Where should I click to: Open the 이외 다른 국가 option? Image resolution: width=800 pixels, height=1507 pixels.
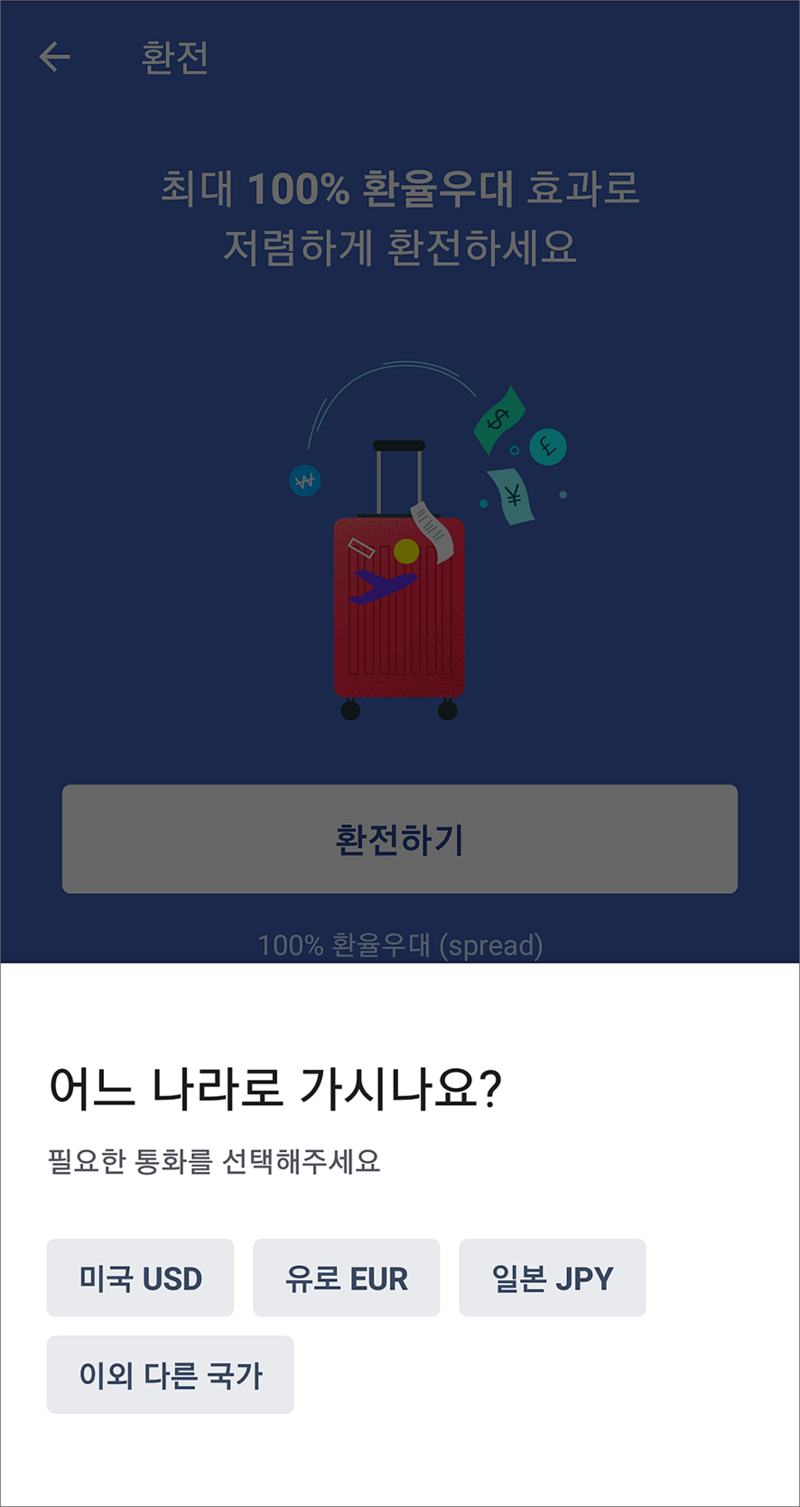tap(170, 1375)
